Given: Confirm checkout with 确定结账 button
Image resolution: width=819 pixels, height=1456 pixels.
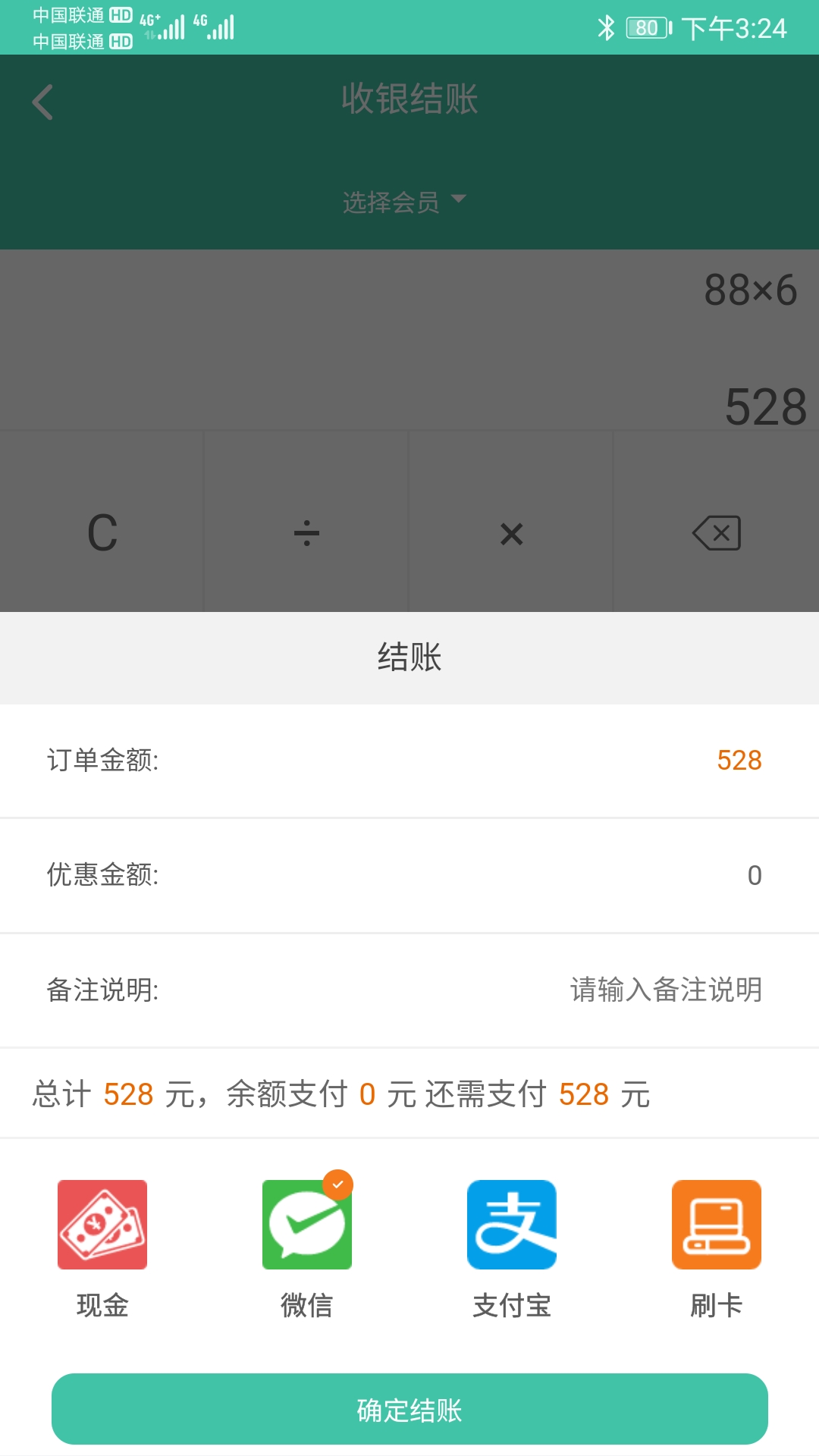Looking at the screenshot, I should 409,1409.
